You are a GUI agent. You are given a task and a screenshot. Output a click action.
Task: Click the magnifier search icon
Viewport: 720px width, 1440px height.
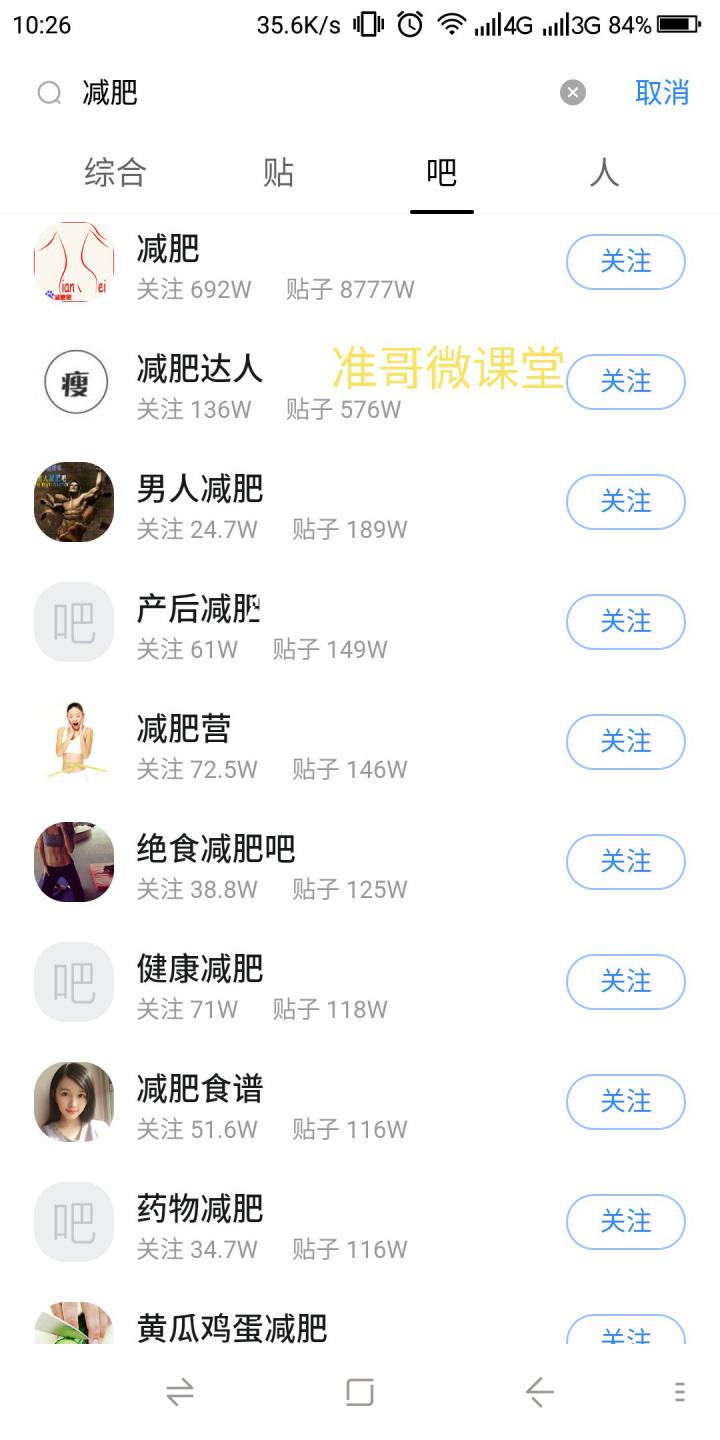pos(49,92)
